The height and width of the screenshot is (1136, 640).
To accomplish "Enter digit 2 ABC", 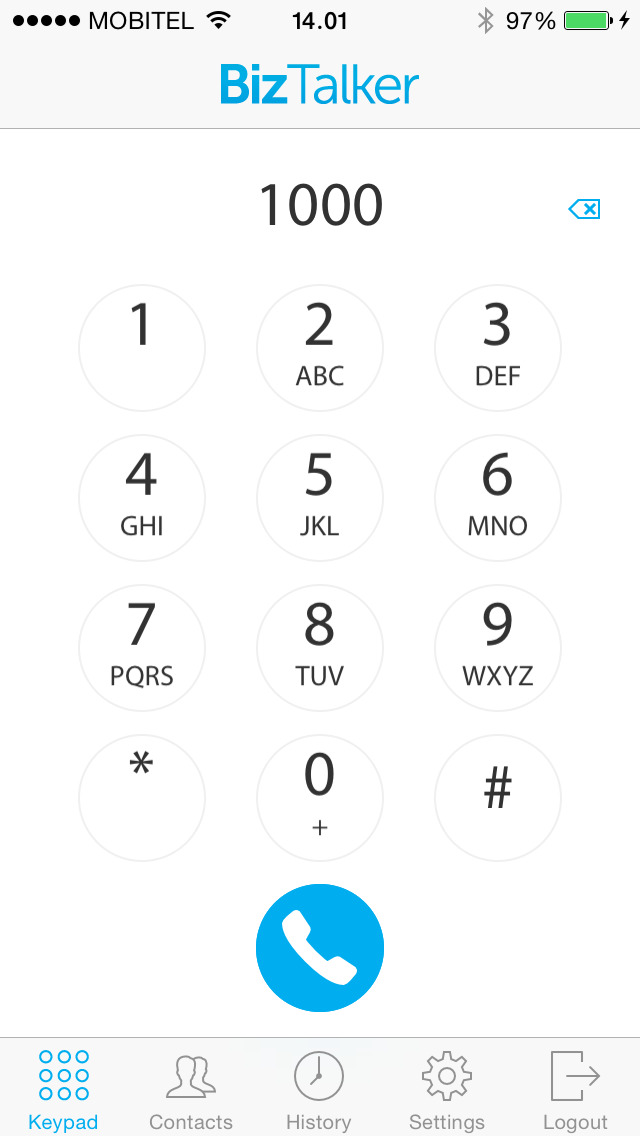I will (320, 348).
